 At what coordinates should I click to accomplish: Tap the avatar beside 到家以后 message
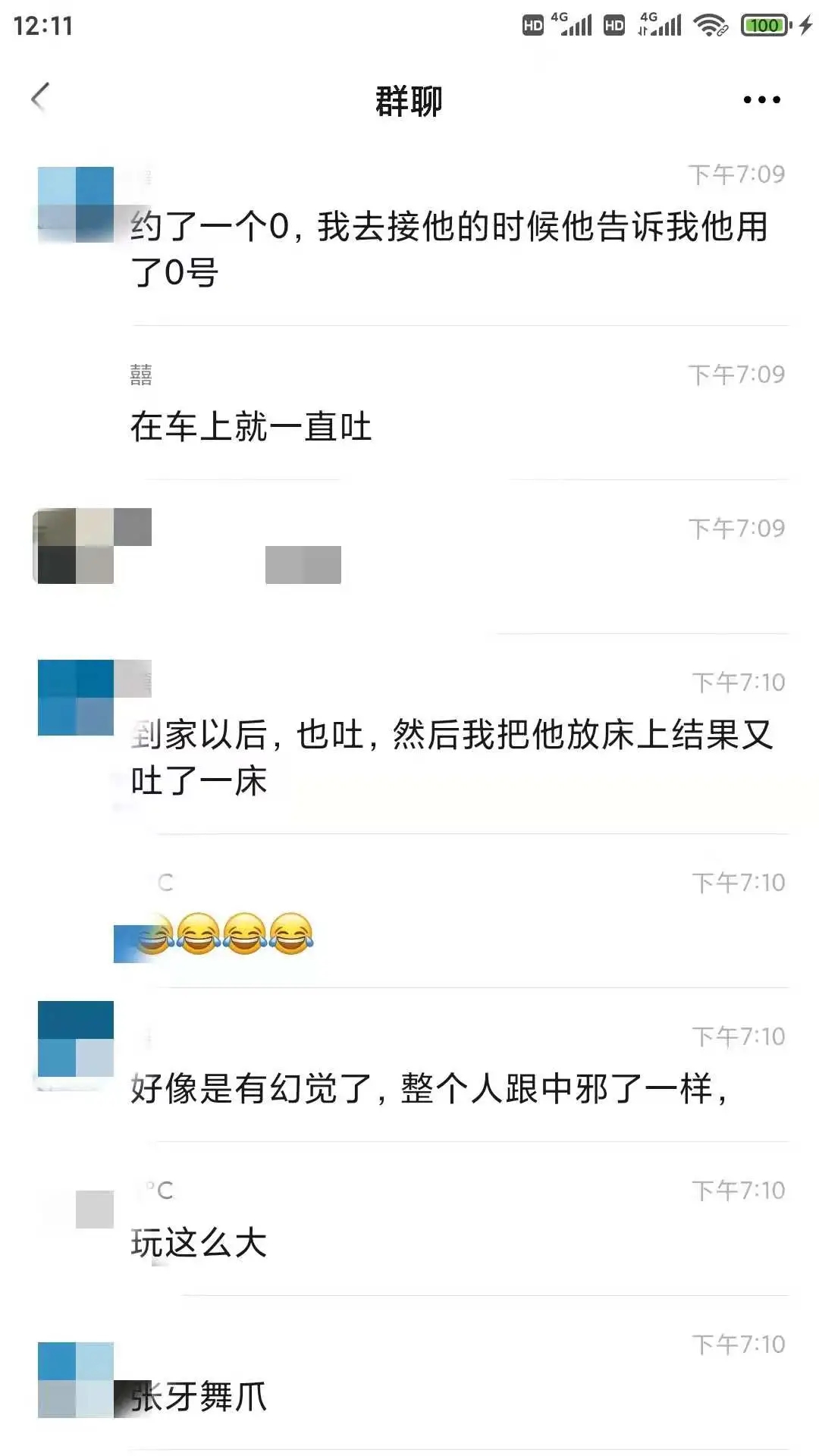pyautogui.click(x=76, y=698)
